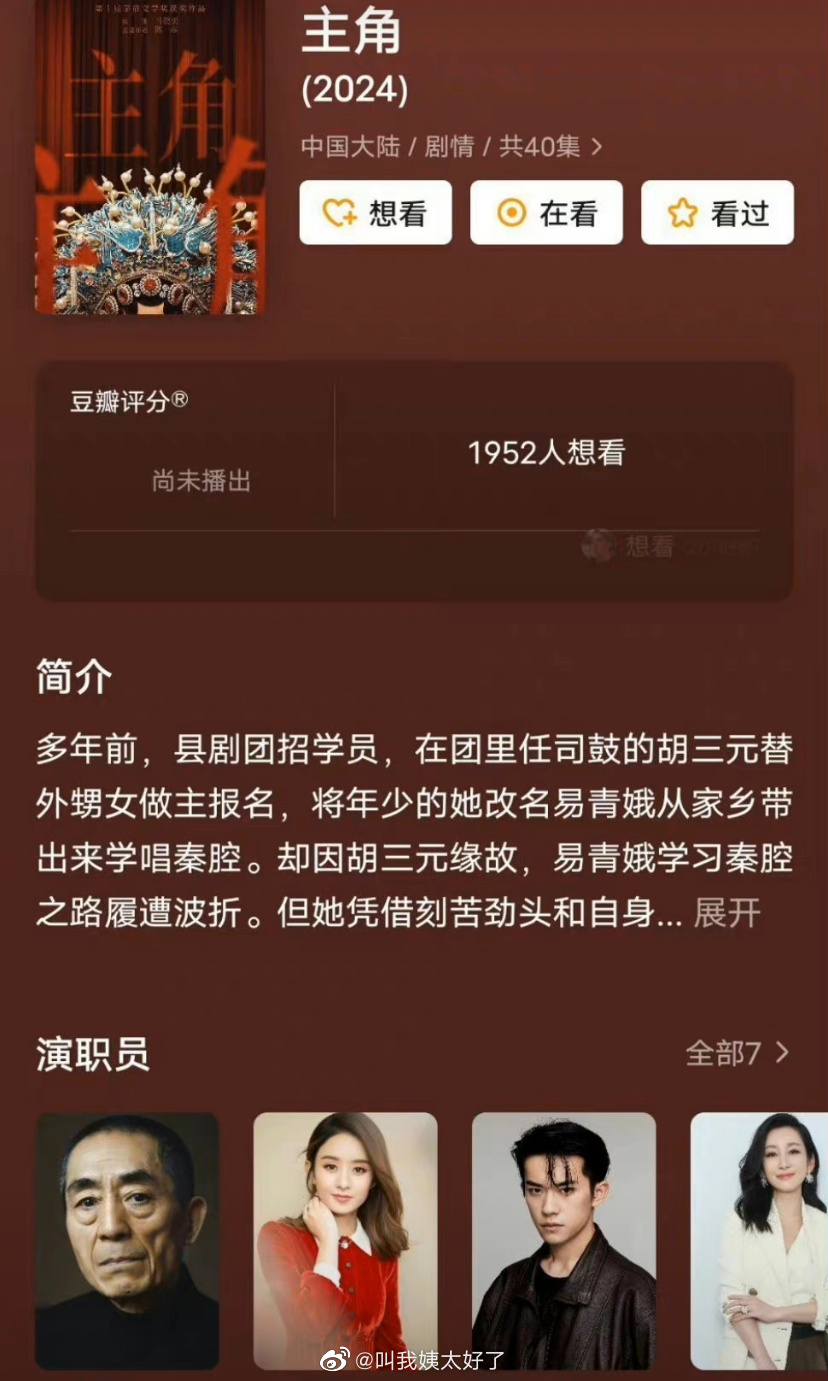Open details via 中国大陆 / 剧情 / 共40集 chevron

(597, 147)
